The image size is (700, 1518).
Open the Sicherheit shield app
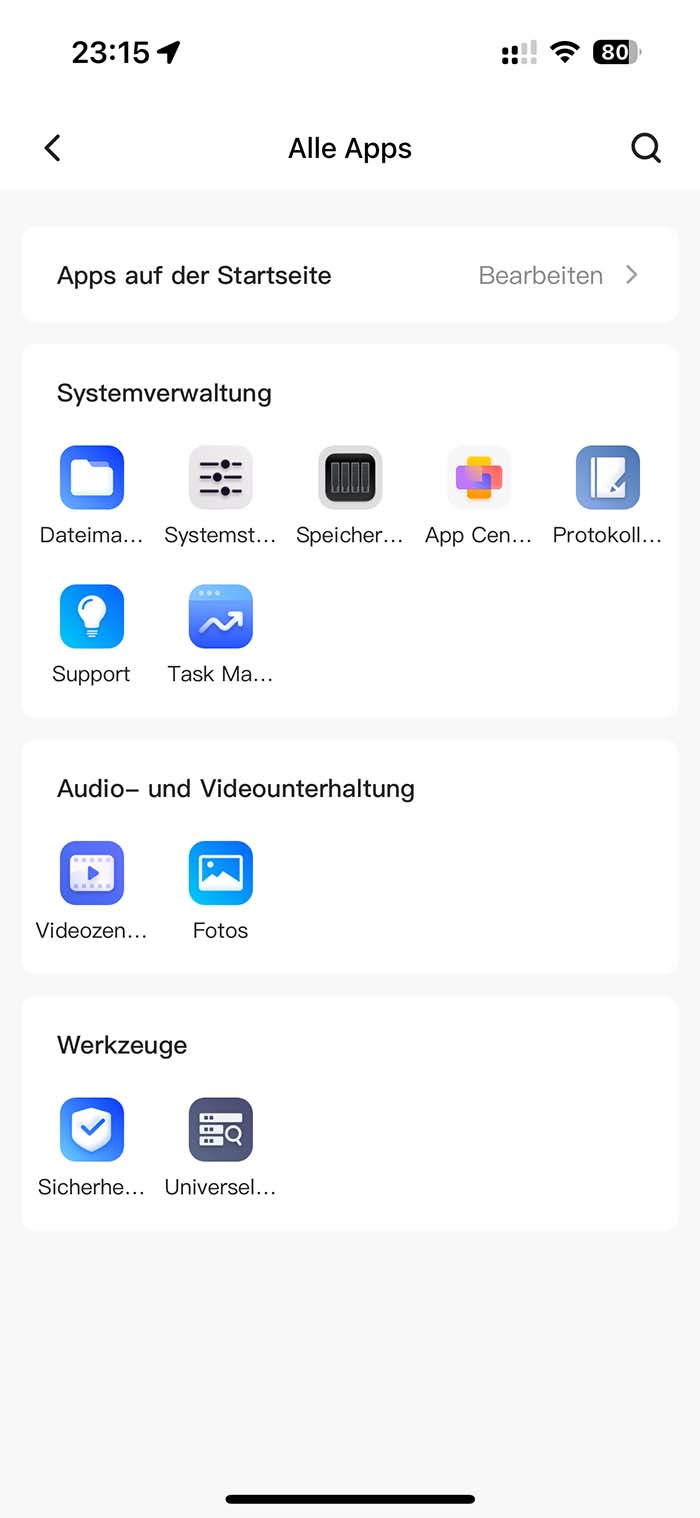92,1130
